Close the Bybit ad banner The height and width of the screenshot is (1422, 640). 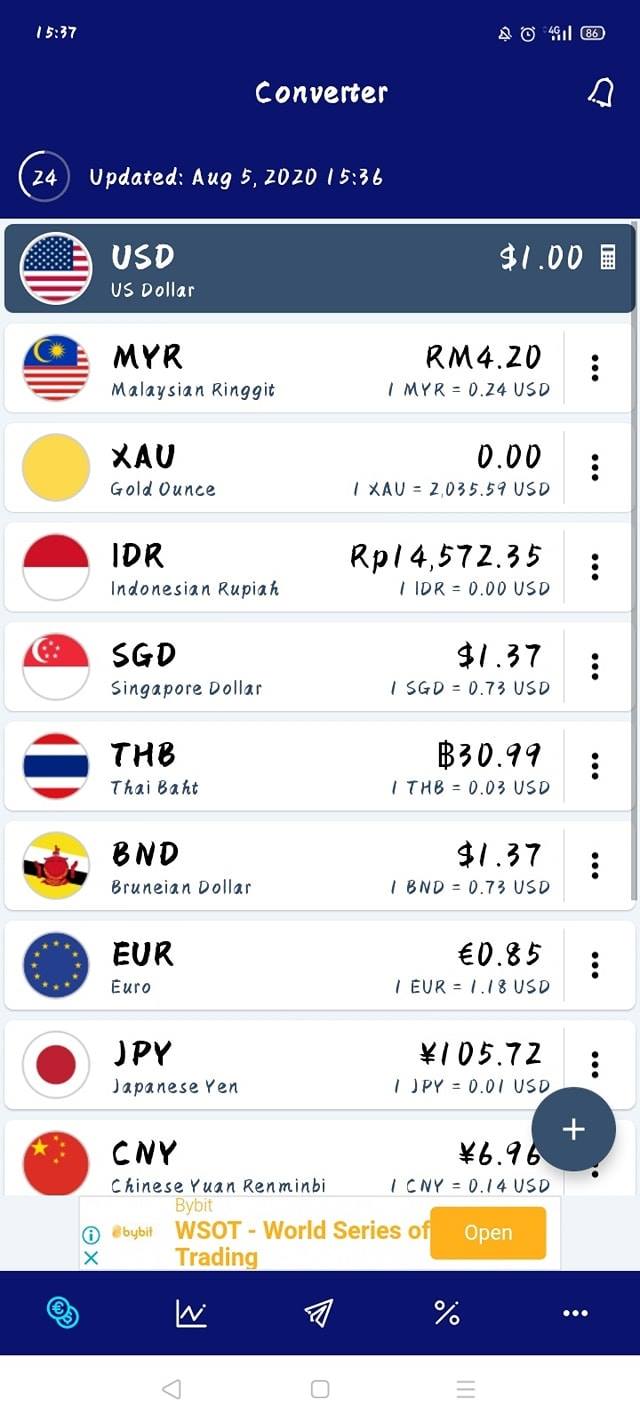91,1257
